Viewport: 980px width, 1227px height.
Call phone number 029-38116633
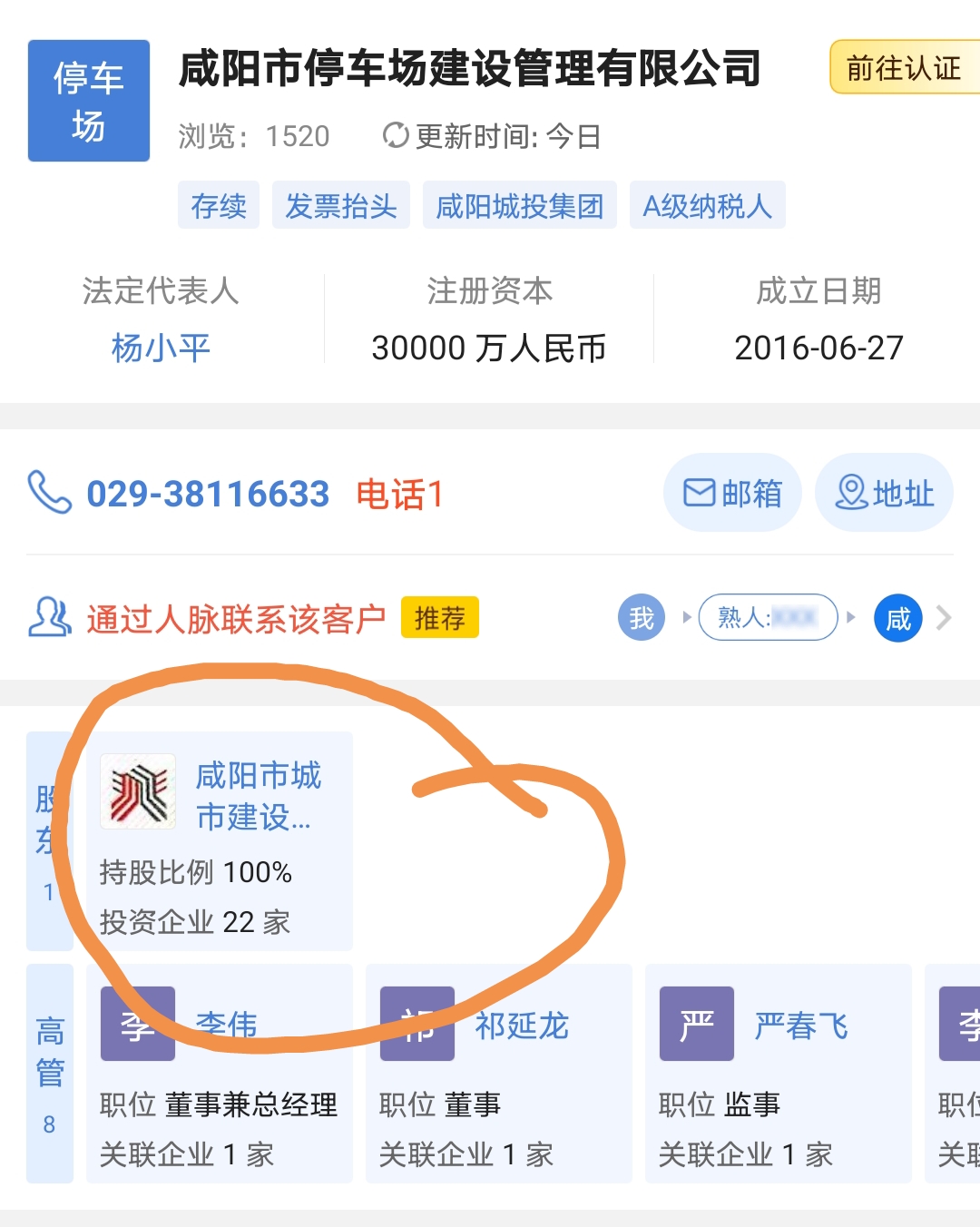207,495
